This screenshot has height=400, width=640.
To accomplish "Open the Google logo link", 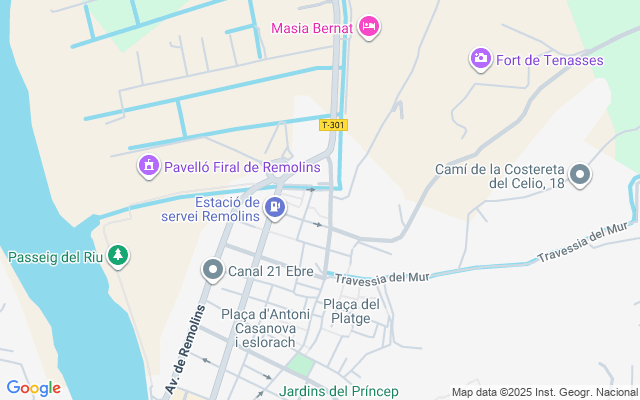I will coord(33,388).
